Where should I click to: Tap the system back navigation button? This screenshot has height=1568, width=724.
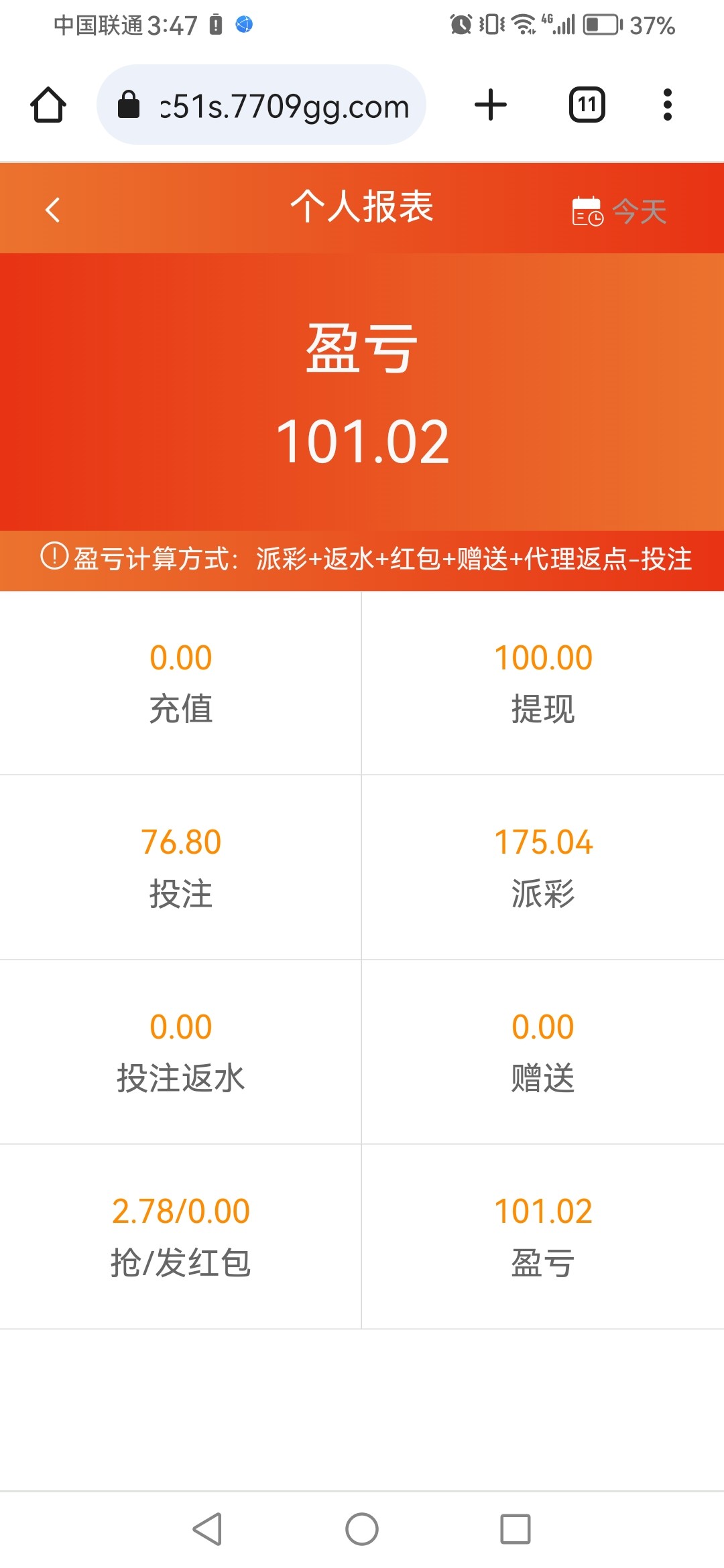click(x=207, y=1528)
